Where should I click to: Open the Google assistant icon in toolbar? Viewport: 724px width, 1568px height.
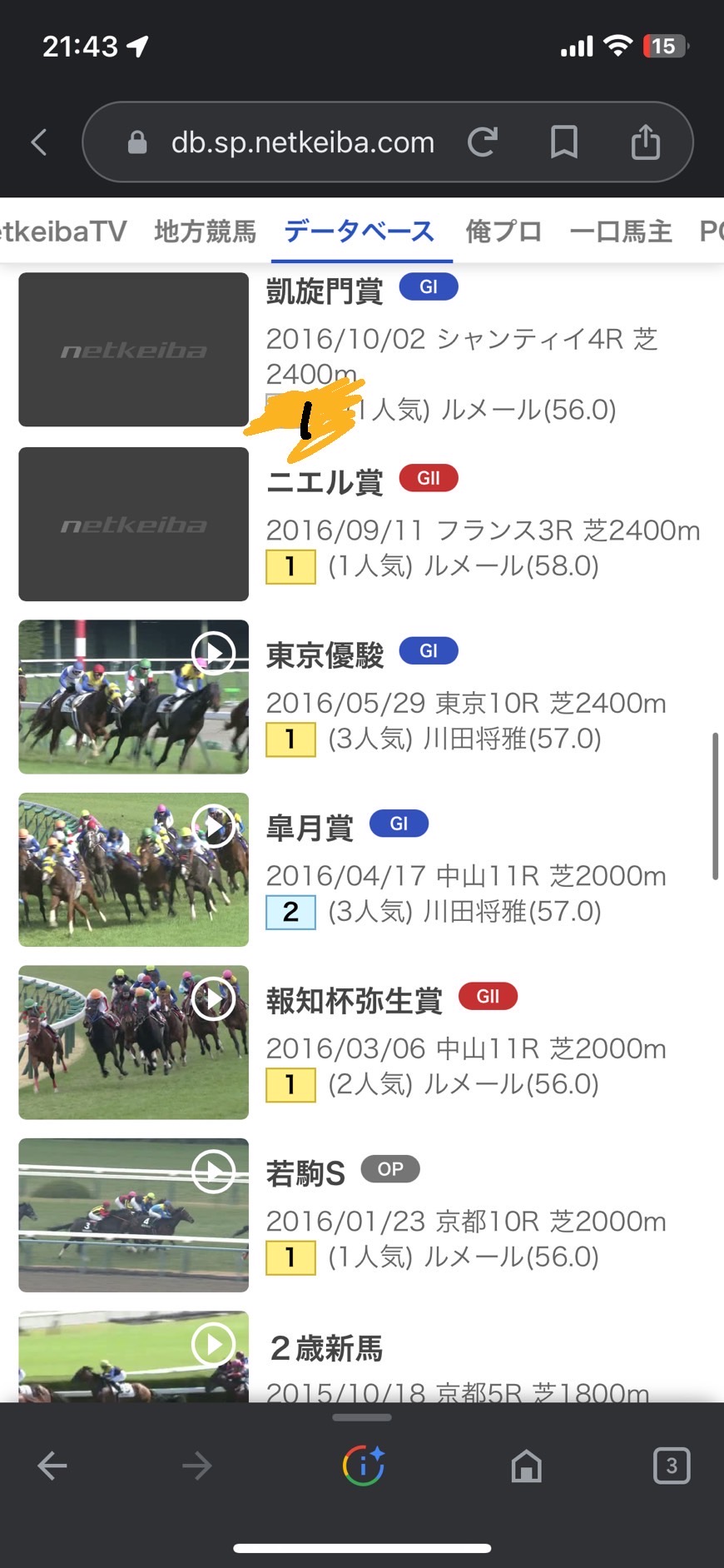[x=363, y=1466]
